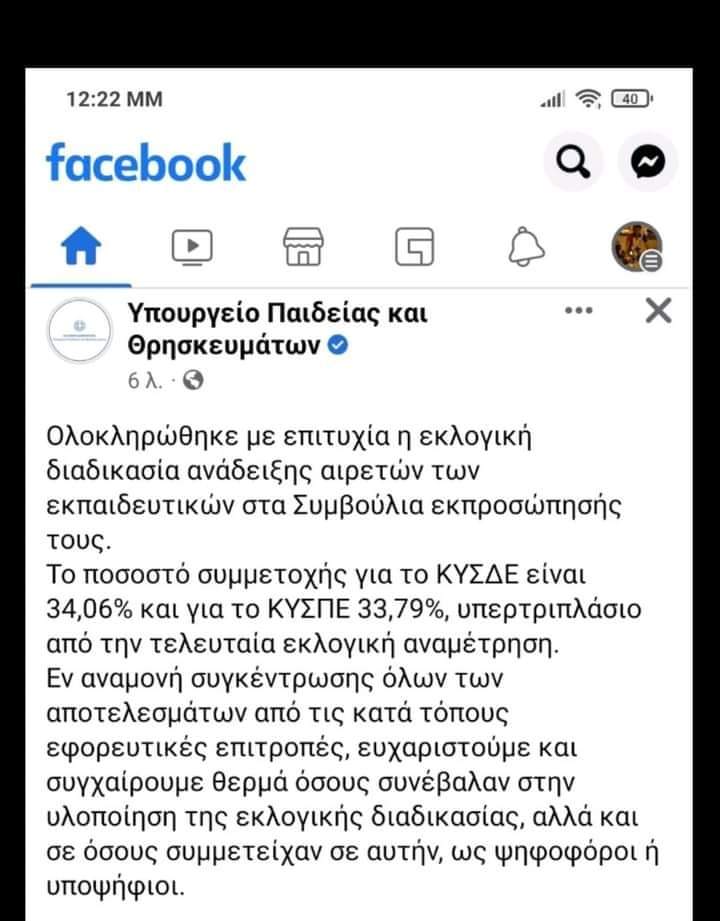The width and height of the screenshot is (720, 921).
Task: Open Facebook Messenger
Action: point(648,163)
